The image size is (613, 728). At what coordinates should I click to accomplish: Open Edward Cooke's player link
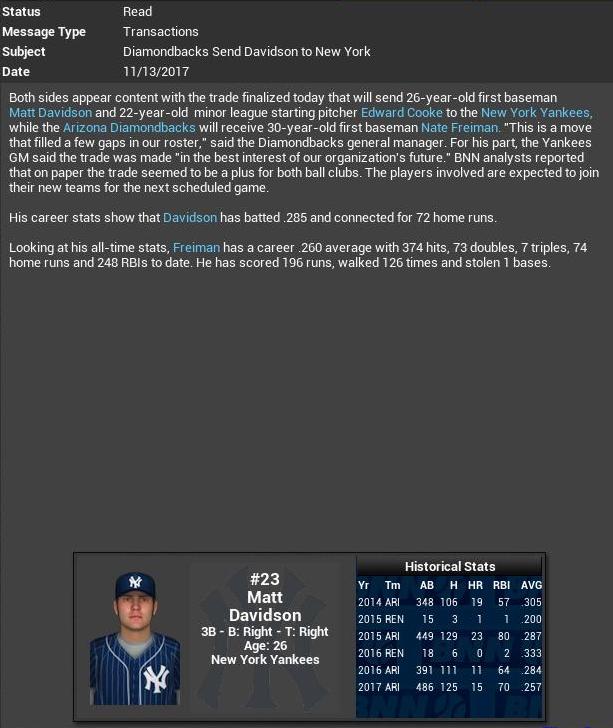401,113
